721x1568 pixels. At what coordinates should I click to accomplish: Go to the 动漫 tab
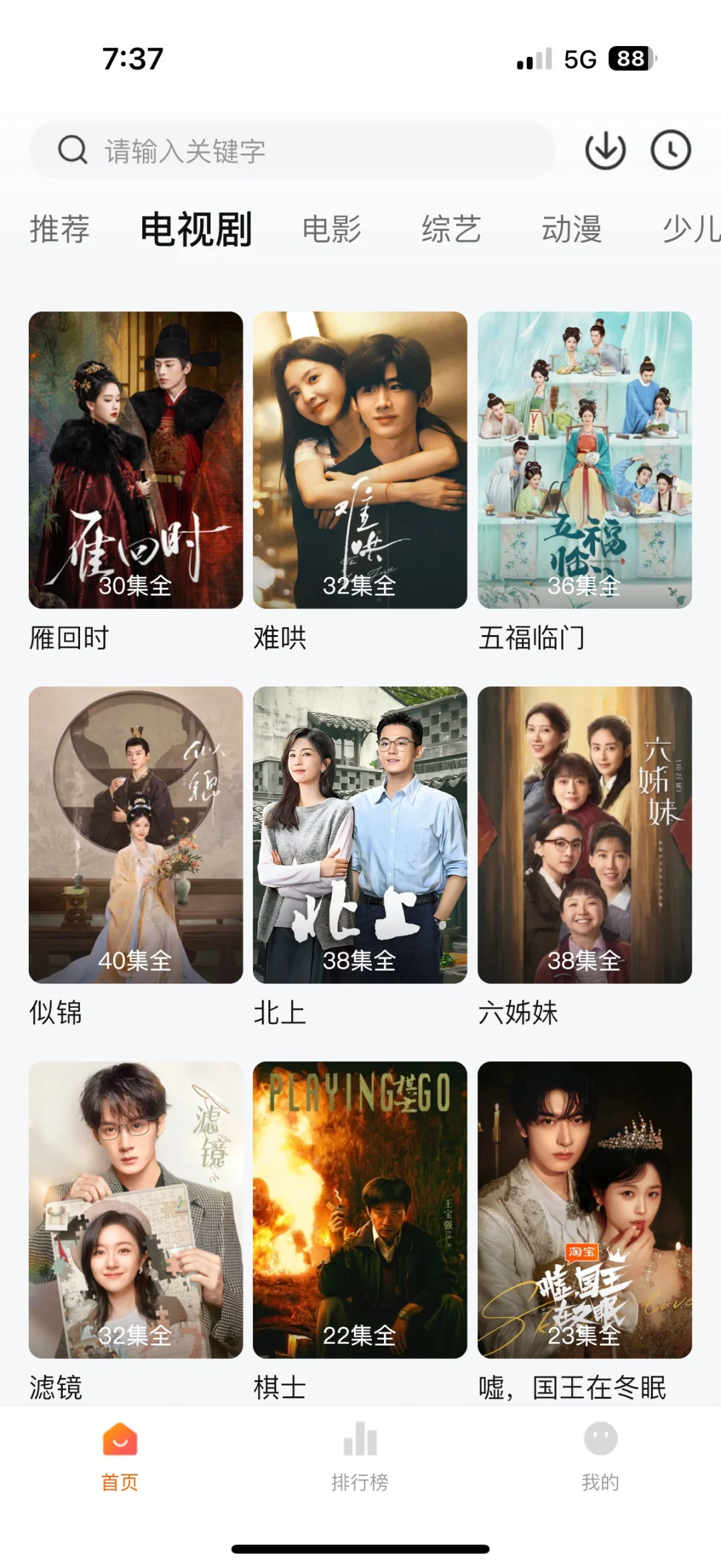click(x=571, y=229)
